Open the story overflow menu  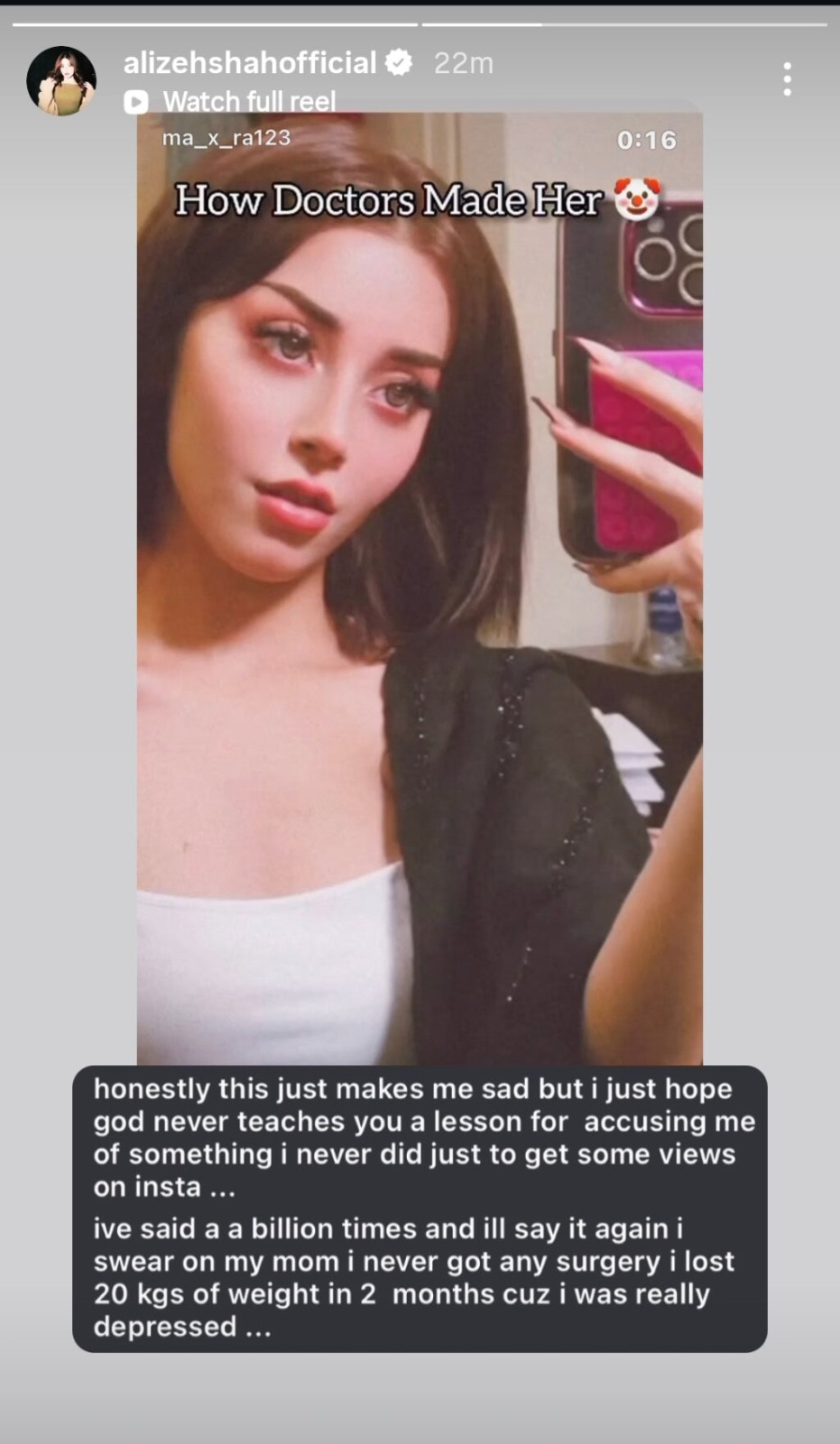tap(787, 79)
